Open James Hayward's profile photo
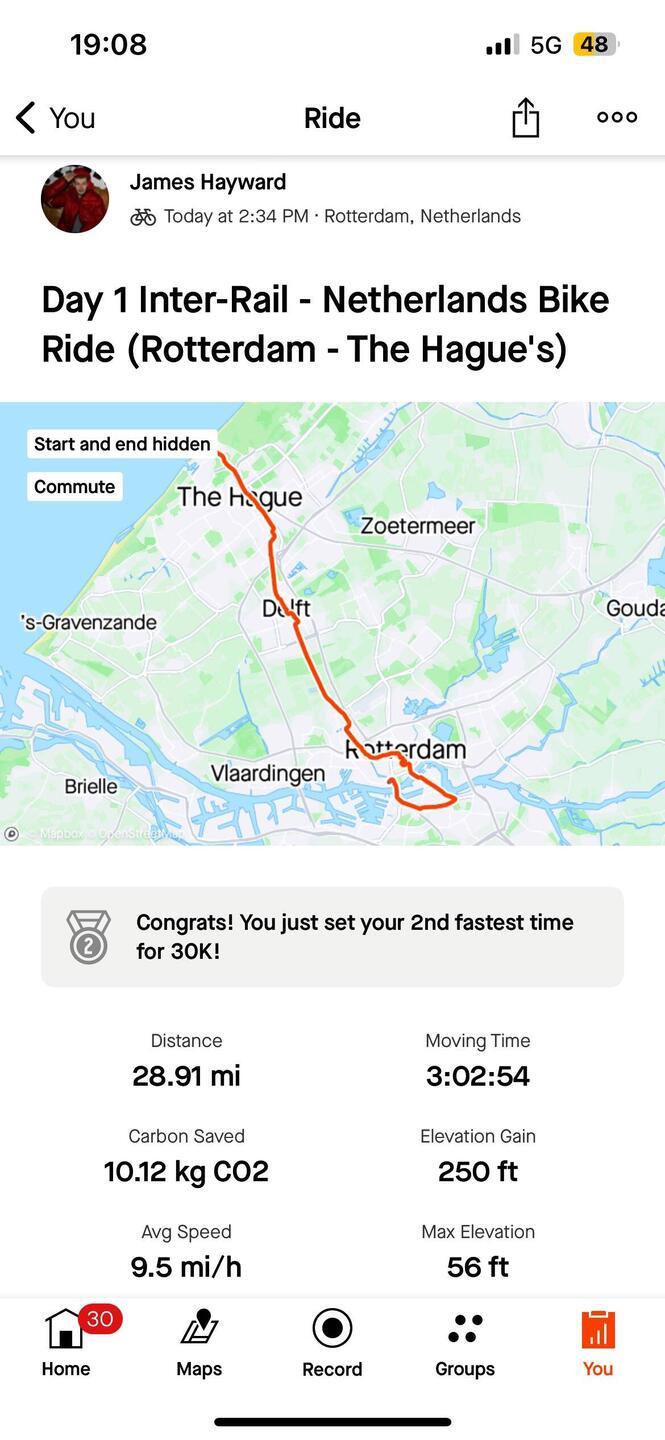The image size is (665, 1440). [x=75, y=199]
